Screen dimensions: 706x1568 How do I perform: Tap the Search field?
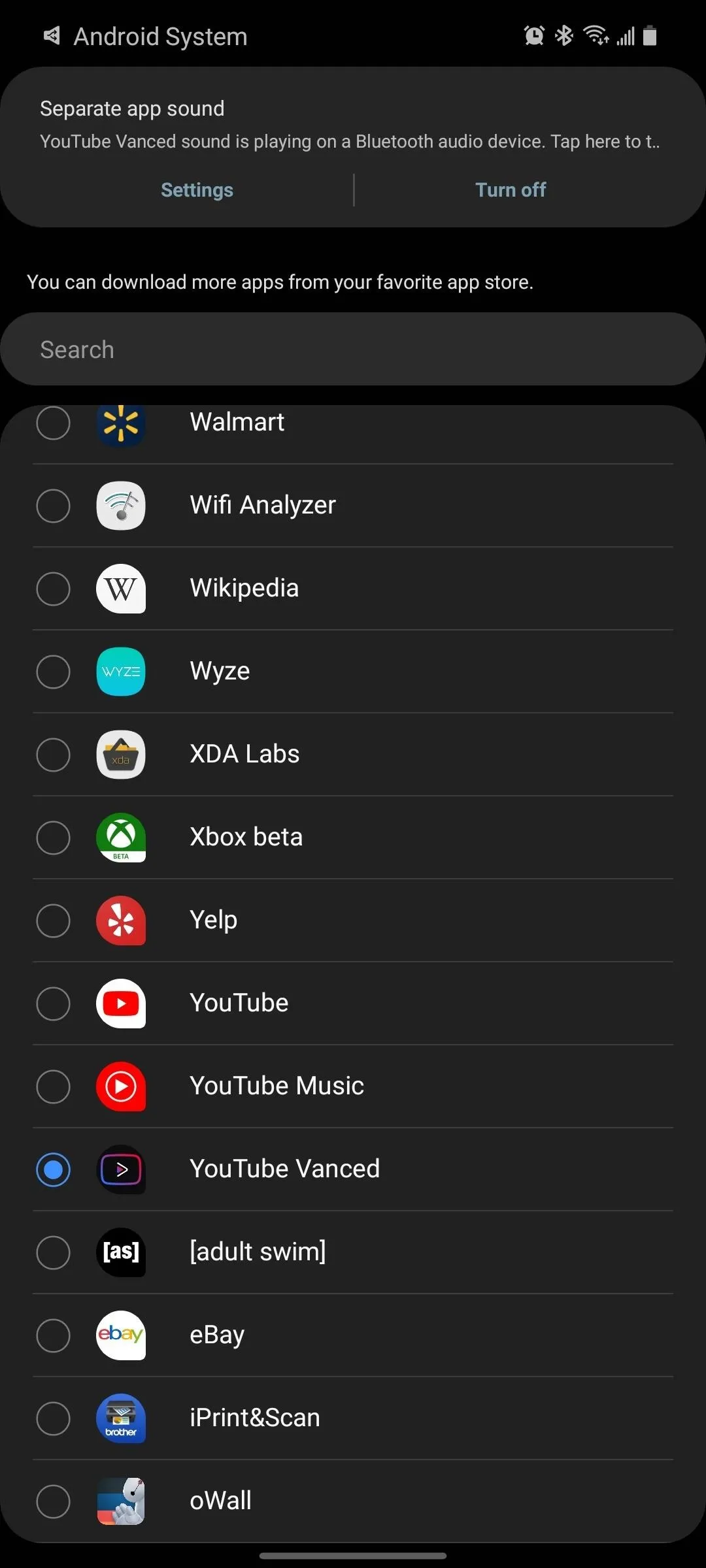[x=353, y=350]
